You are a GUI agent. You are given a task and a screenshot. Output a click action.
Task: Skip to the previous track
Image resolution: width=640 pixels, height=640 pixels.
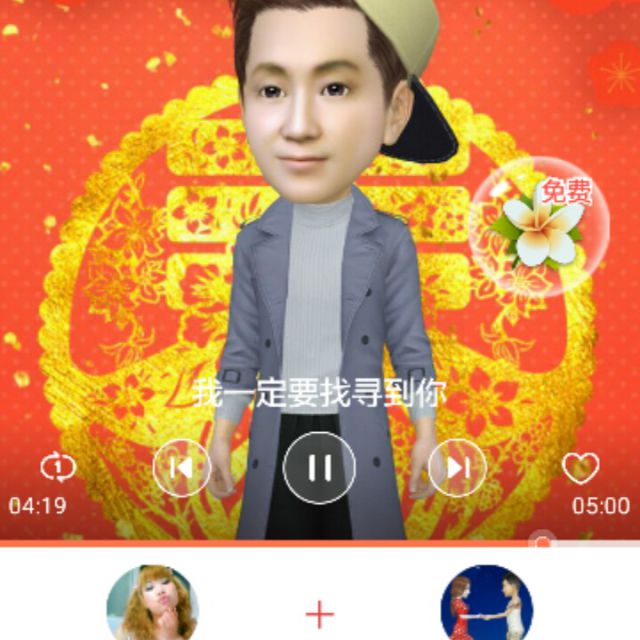tap(181, 467)
